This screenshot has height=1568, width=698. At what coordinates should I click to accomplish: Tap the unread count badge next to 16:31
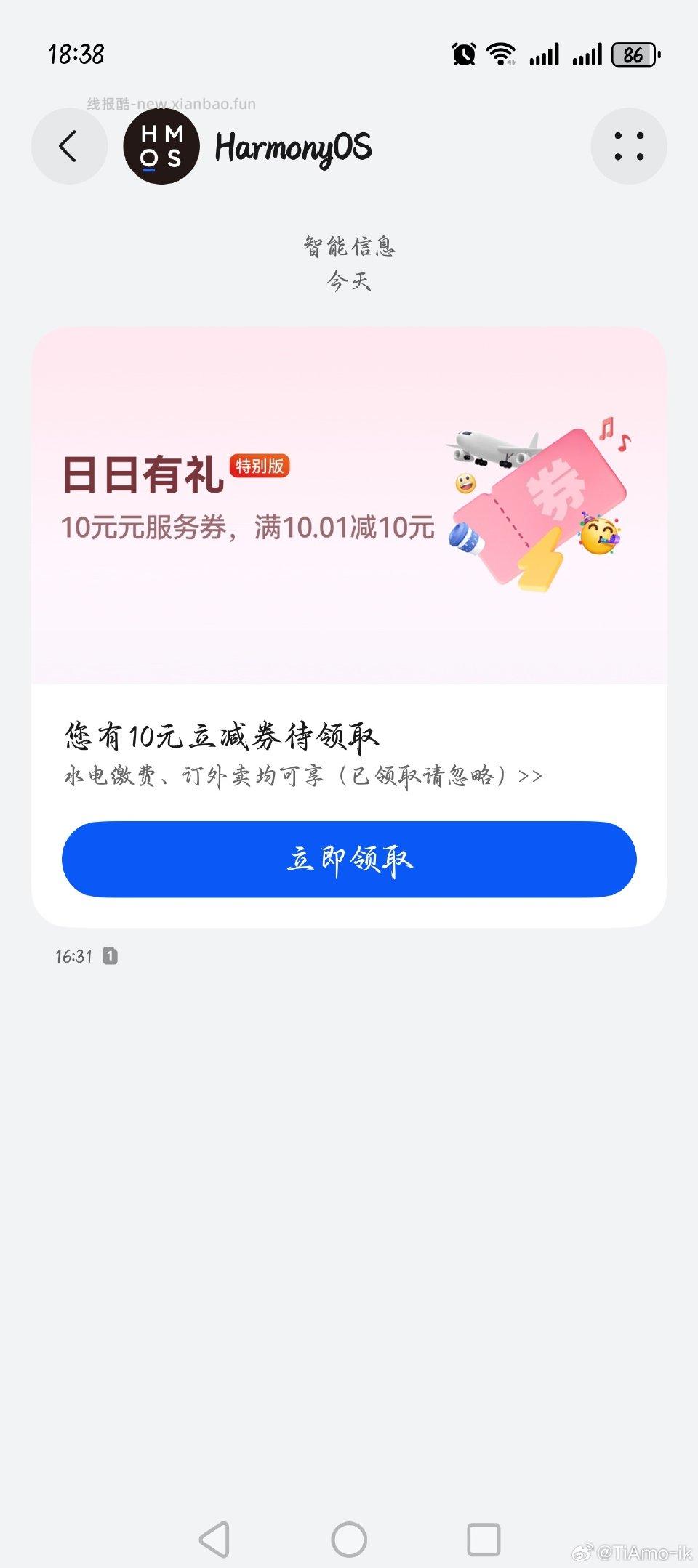tap(110, 958)
